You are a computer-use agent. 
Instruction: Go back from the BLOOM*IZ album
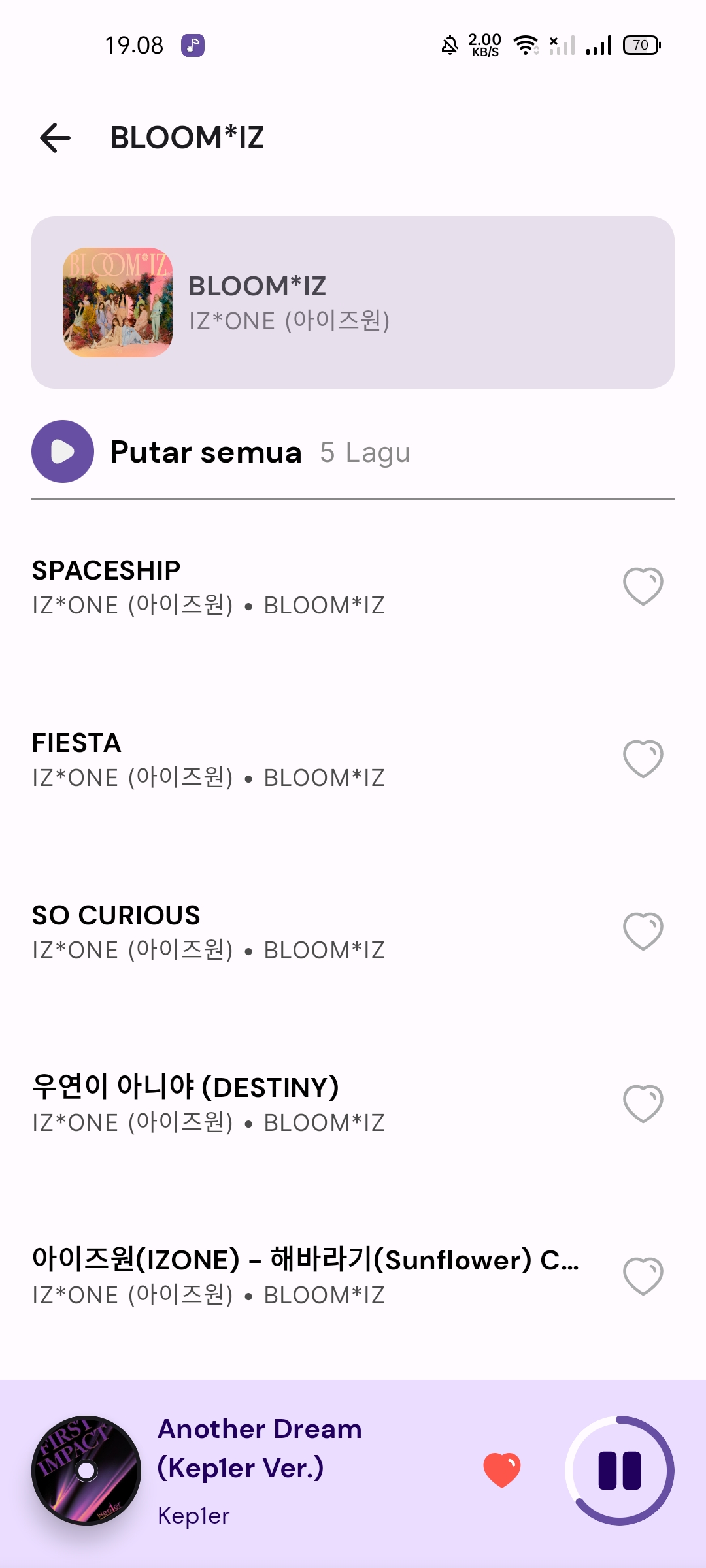click(56, 138)
